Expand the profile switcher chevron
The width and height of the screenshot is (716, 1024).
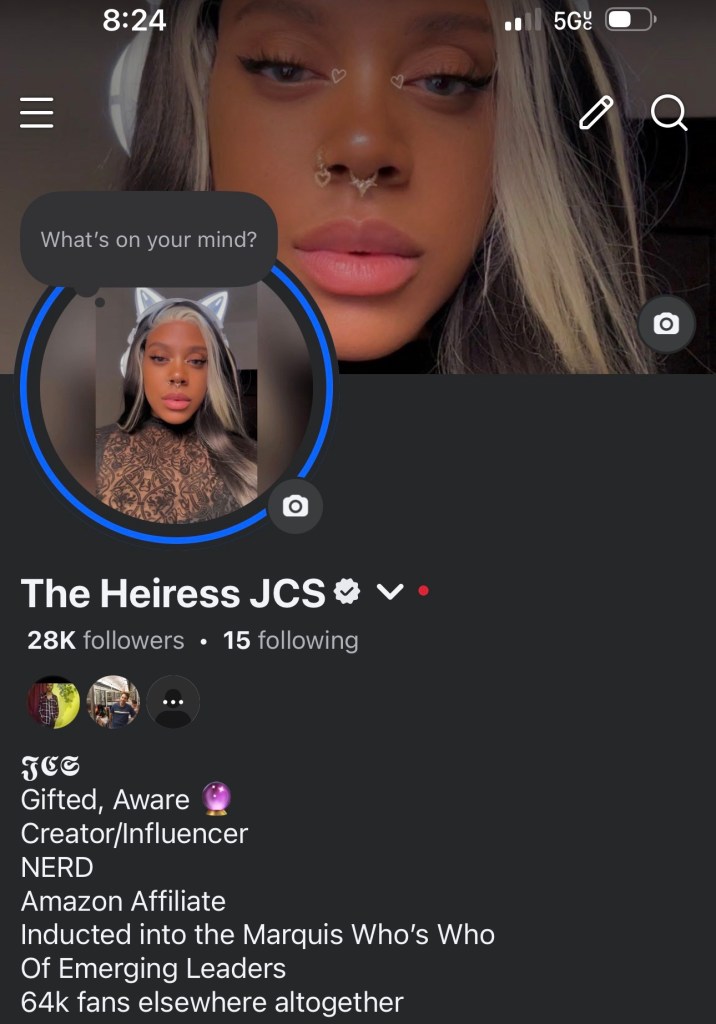click(390, 593)
